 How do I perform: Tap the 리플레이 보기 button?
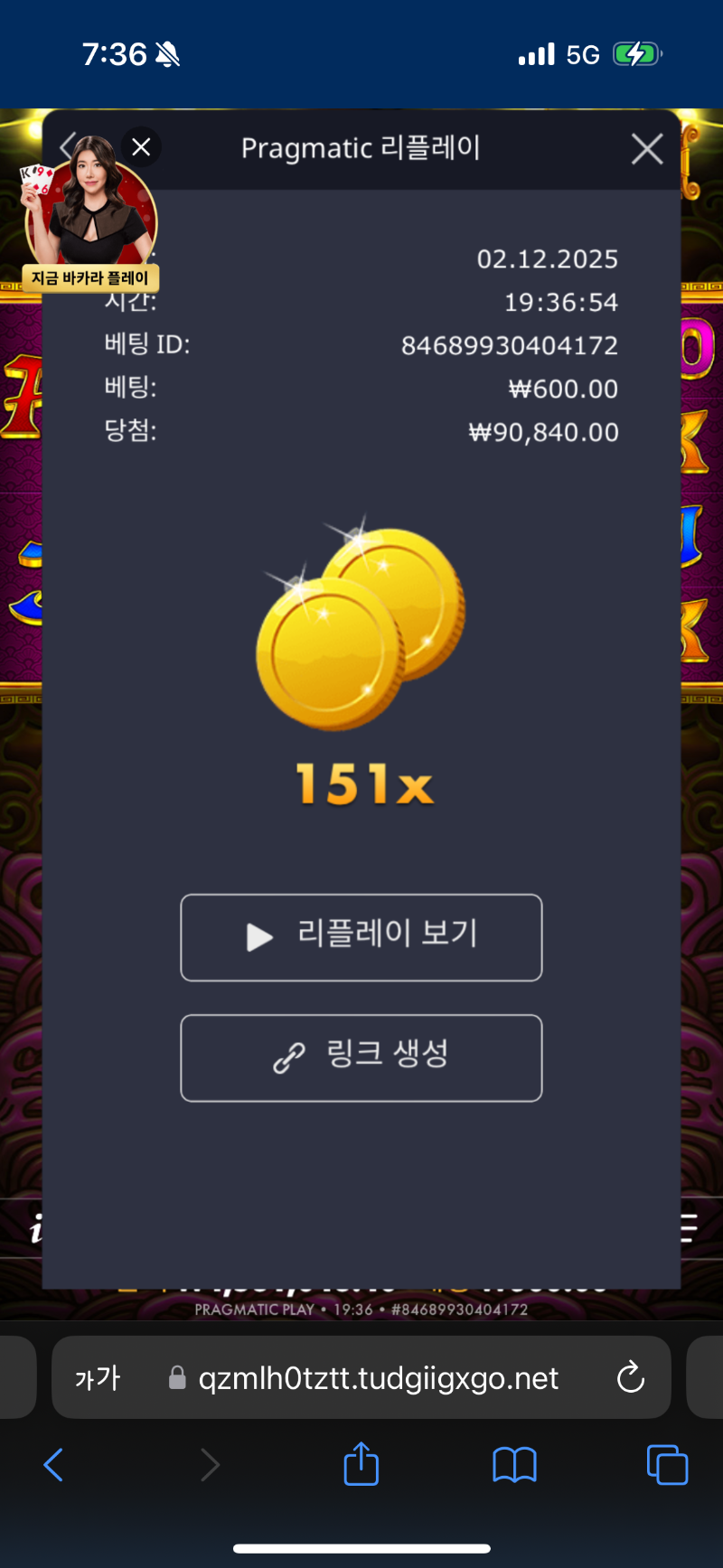[x=361, y=937]
